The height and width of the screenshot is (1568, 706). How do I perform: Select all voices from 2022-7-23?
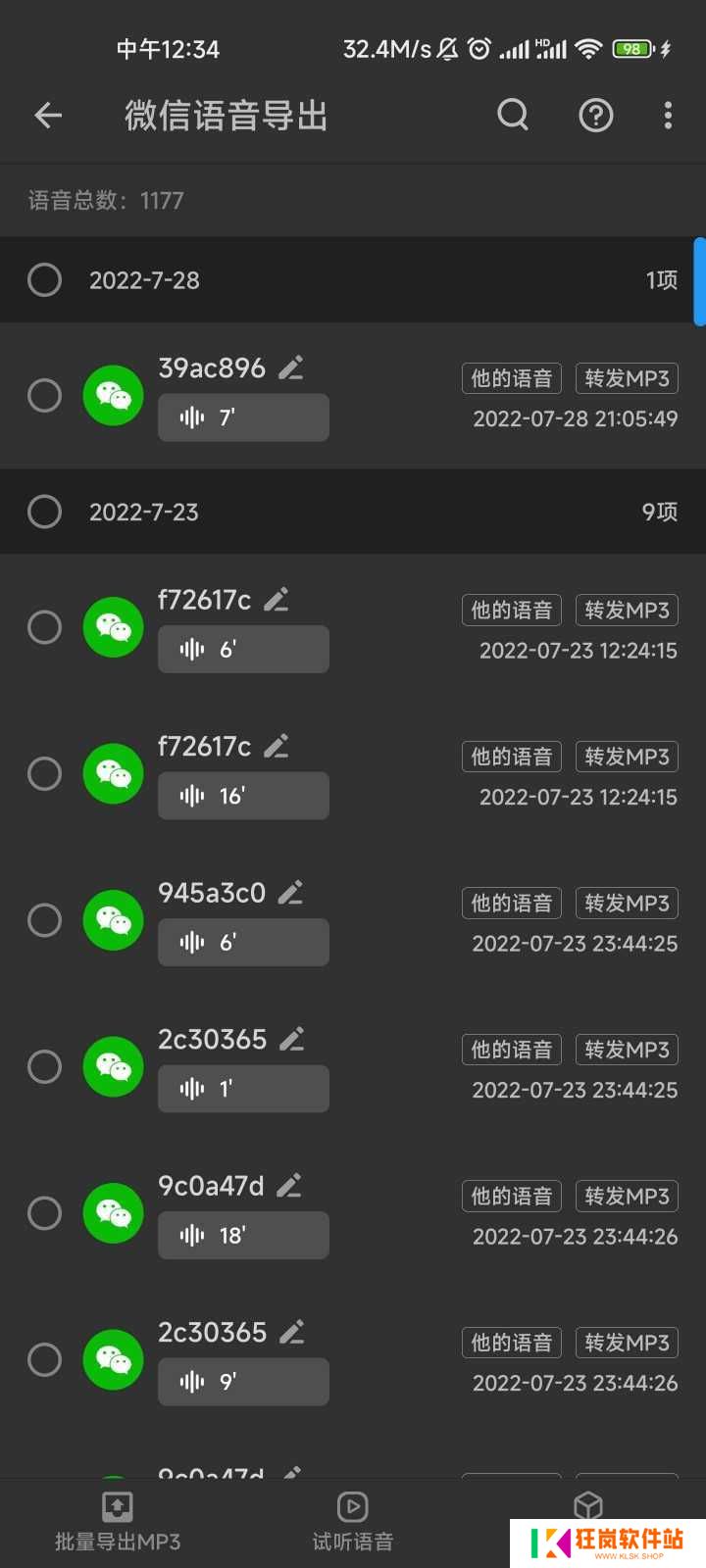click(x=44, y=512)
